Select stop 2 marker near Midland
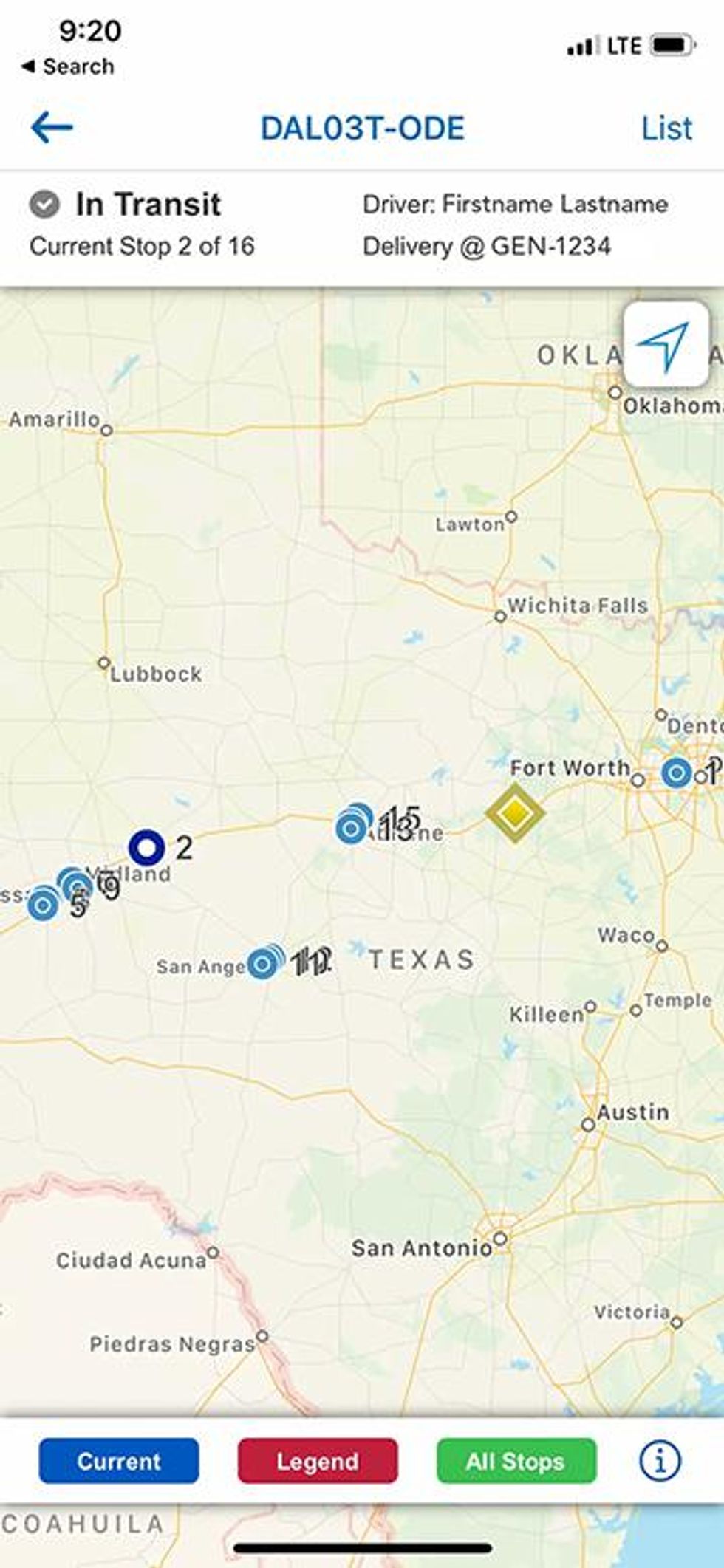724x1568 pixels. 146,847
